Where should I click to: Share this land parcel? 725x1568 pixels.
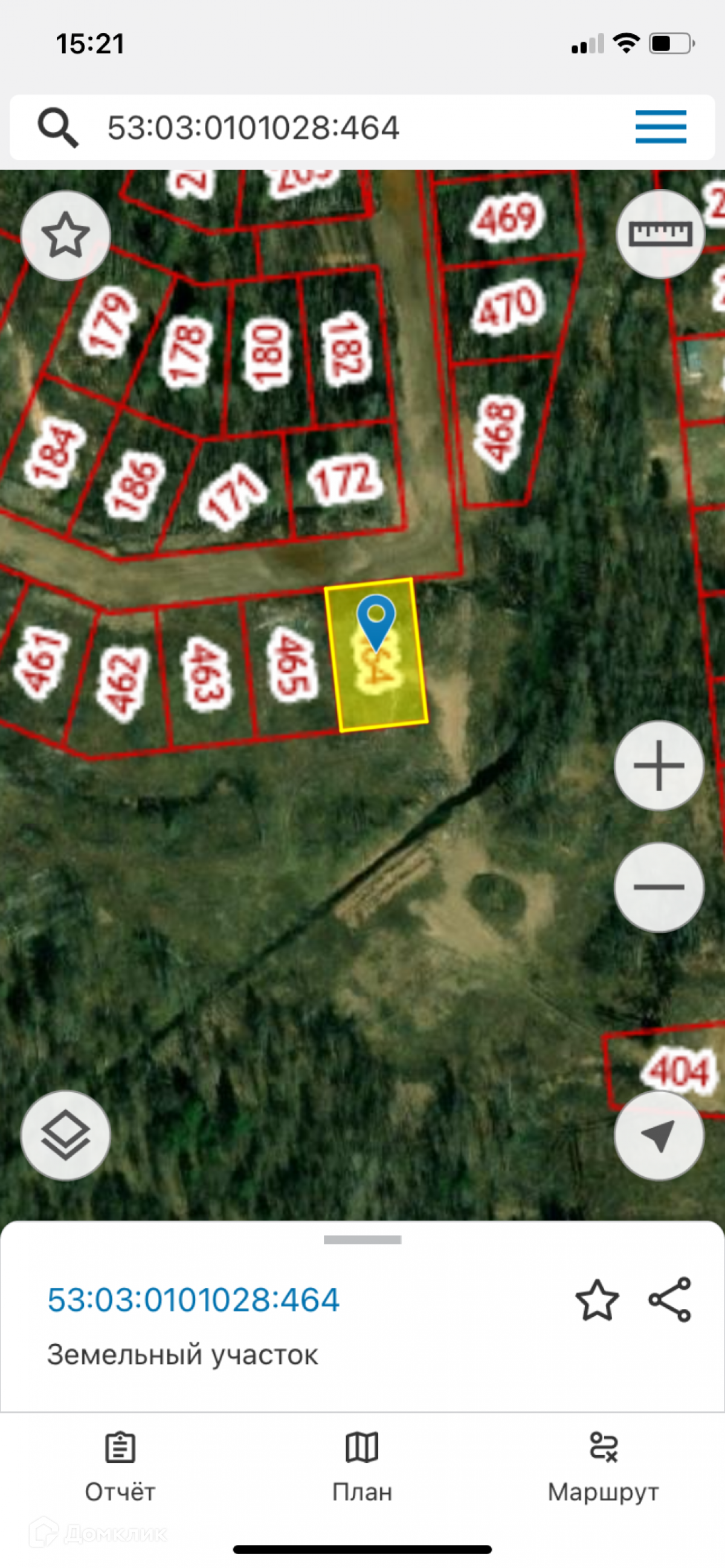(669, 1299)
